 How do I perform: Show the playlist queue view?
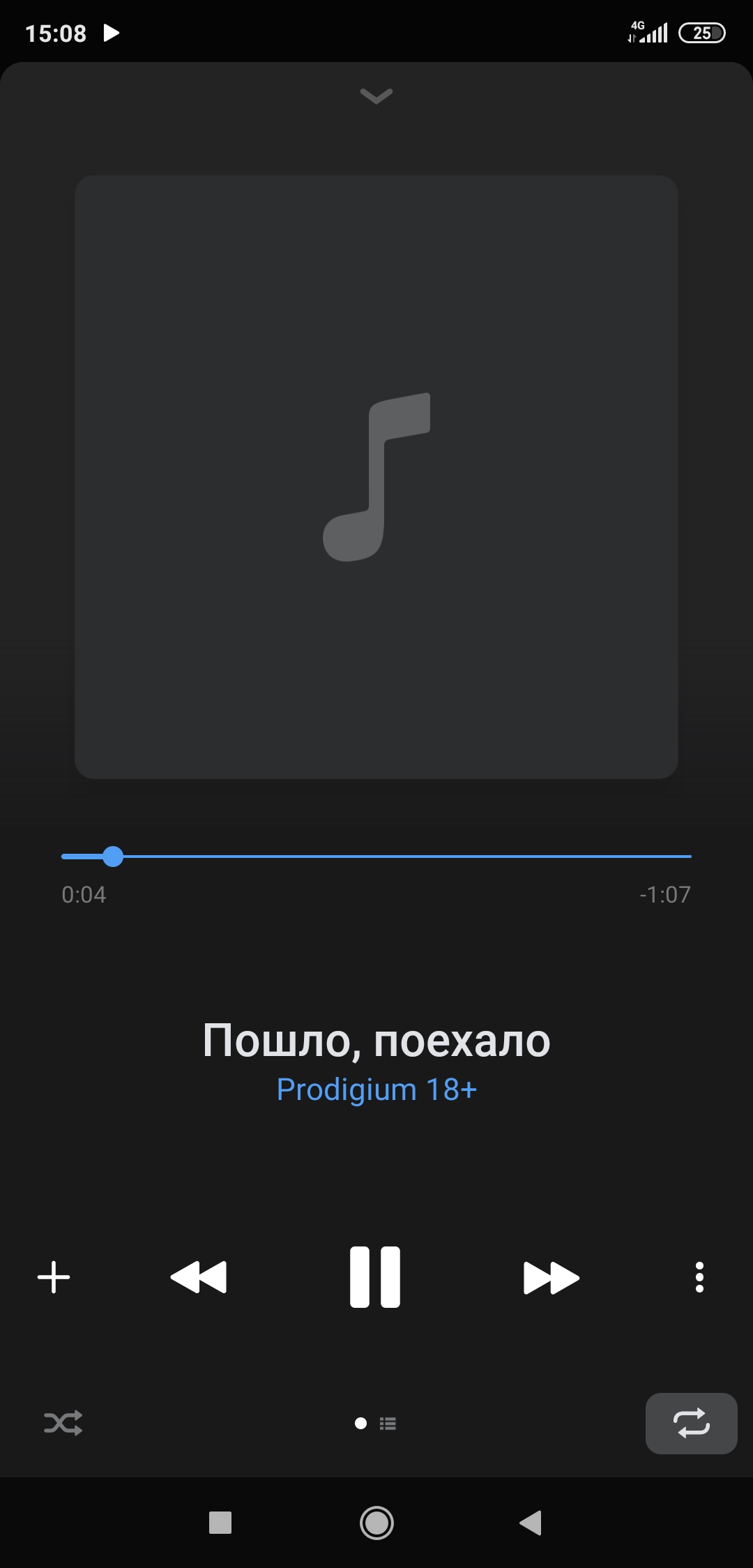pos(388,1424)
